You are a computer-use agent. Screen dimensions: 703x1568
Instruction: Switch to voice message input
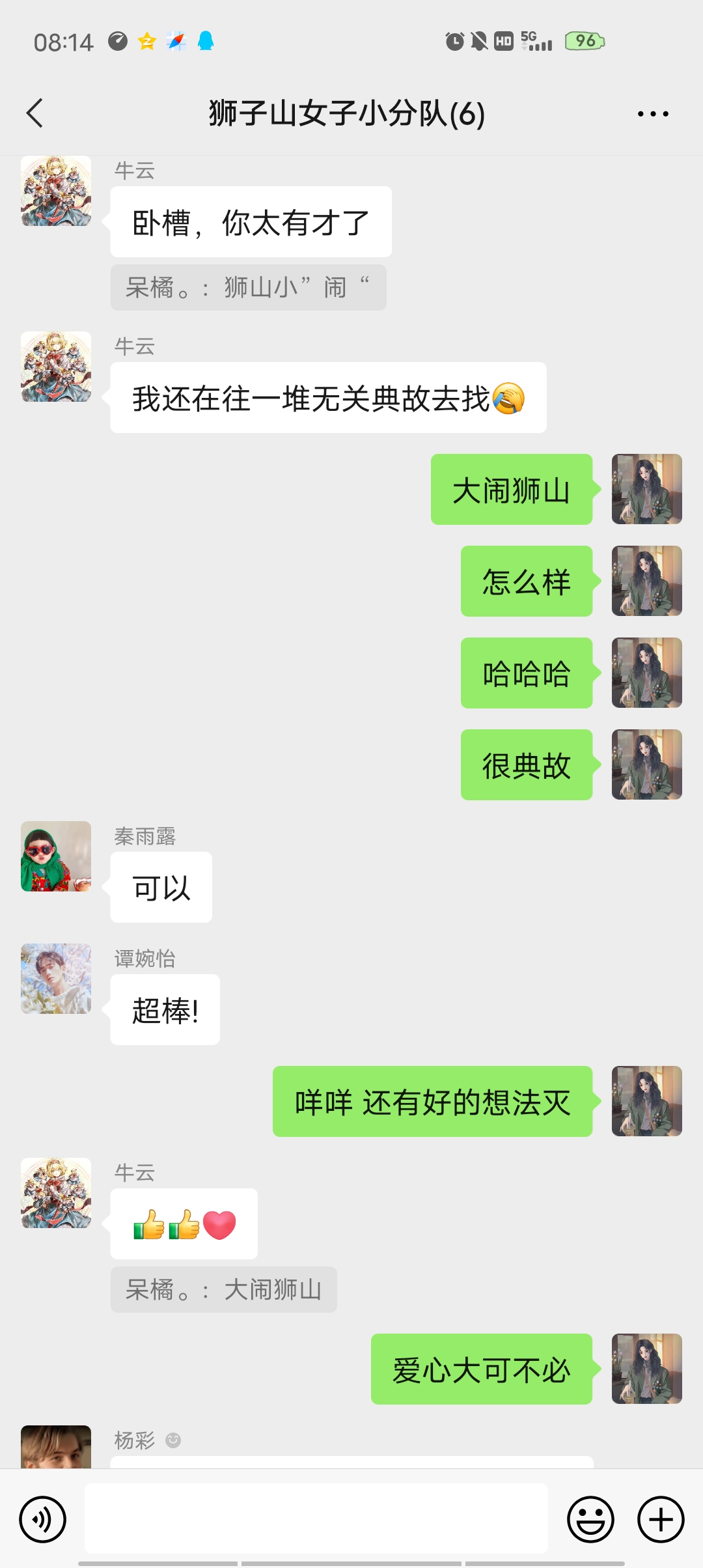[43, 1520]
